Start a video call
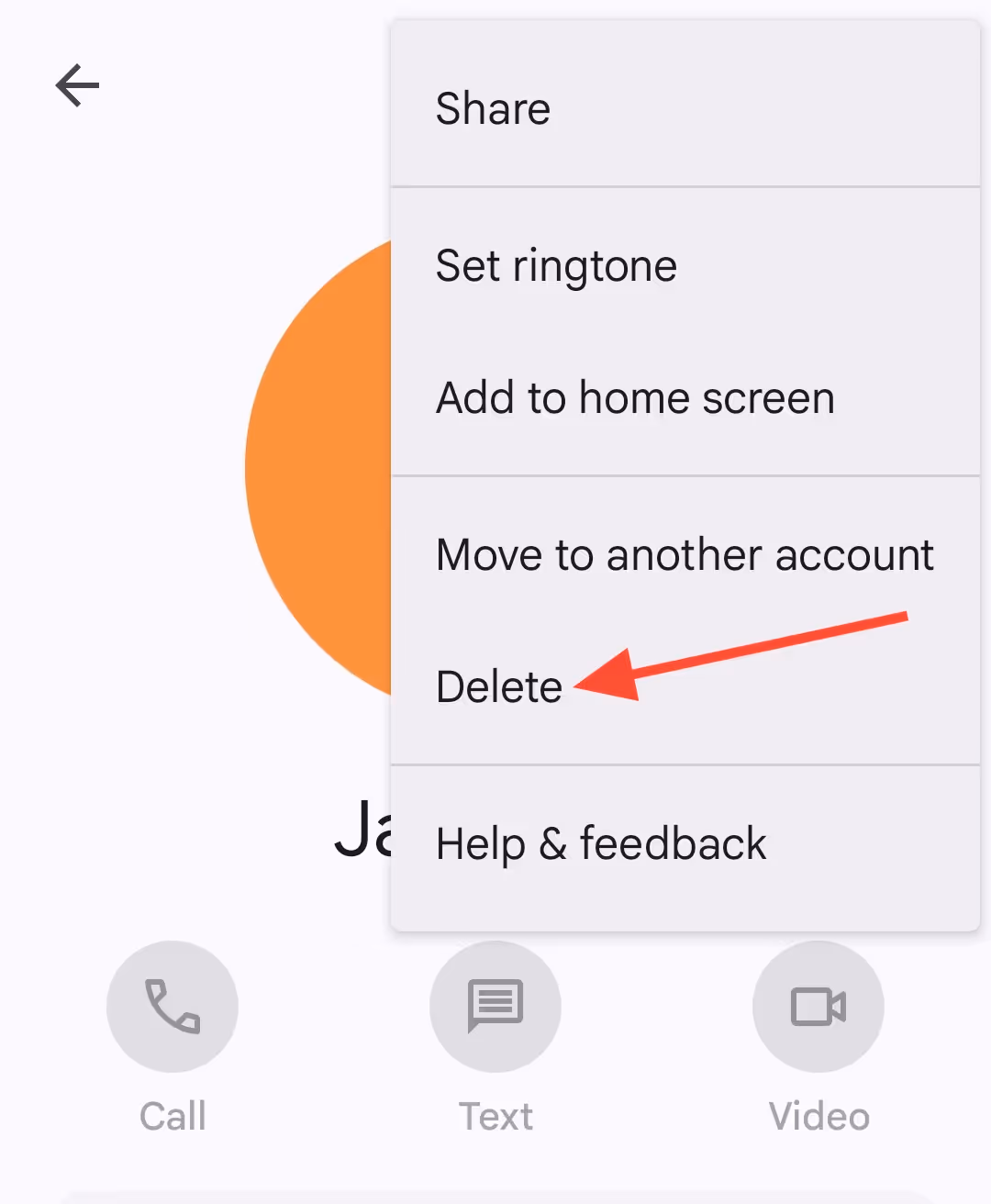991x1204 pixels. coord(818,1007)
